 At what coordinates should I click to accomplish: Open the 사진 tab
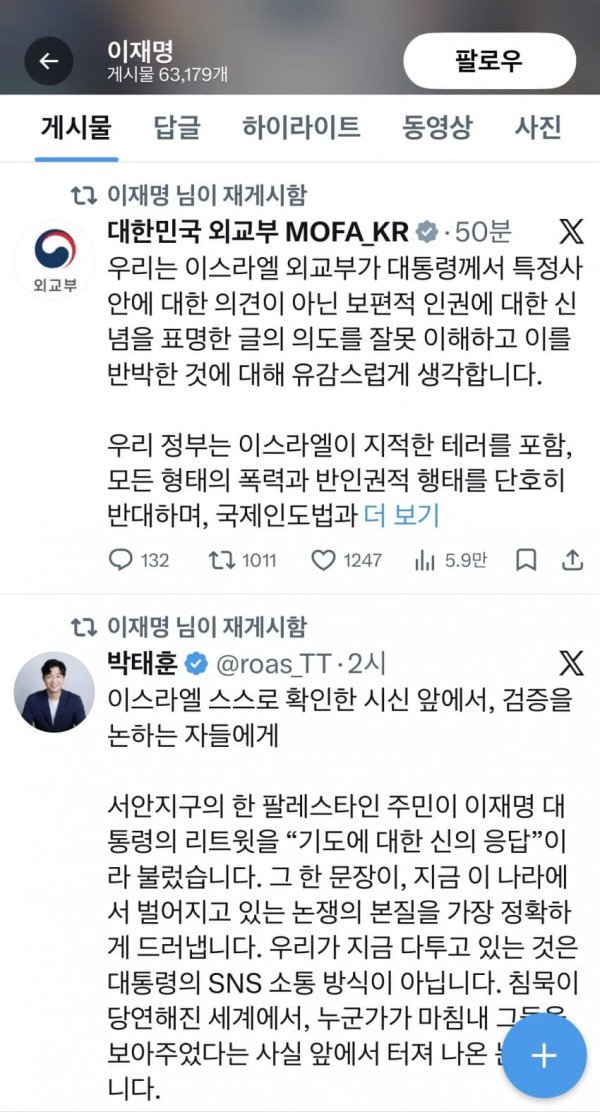(x=538, y=127)
